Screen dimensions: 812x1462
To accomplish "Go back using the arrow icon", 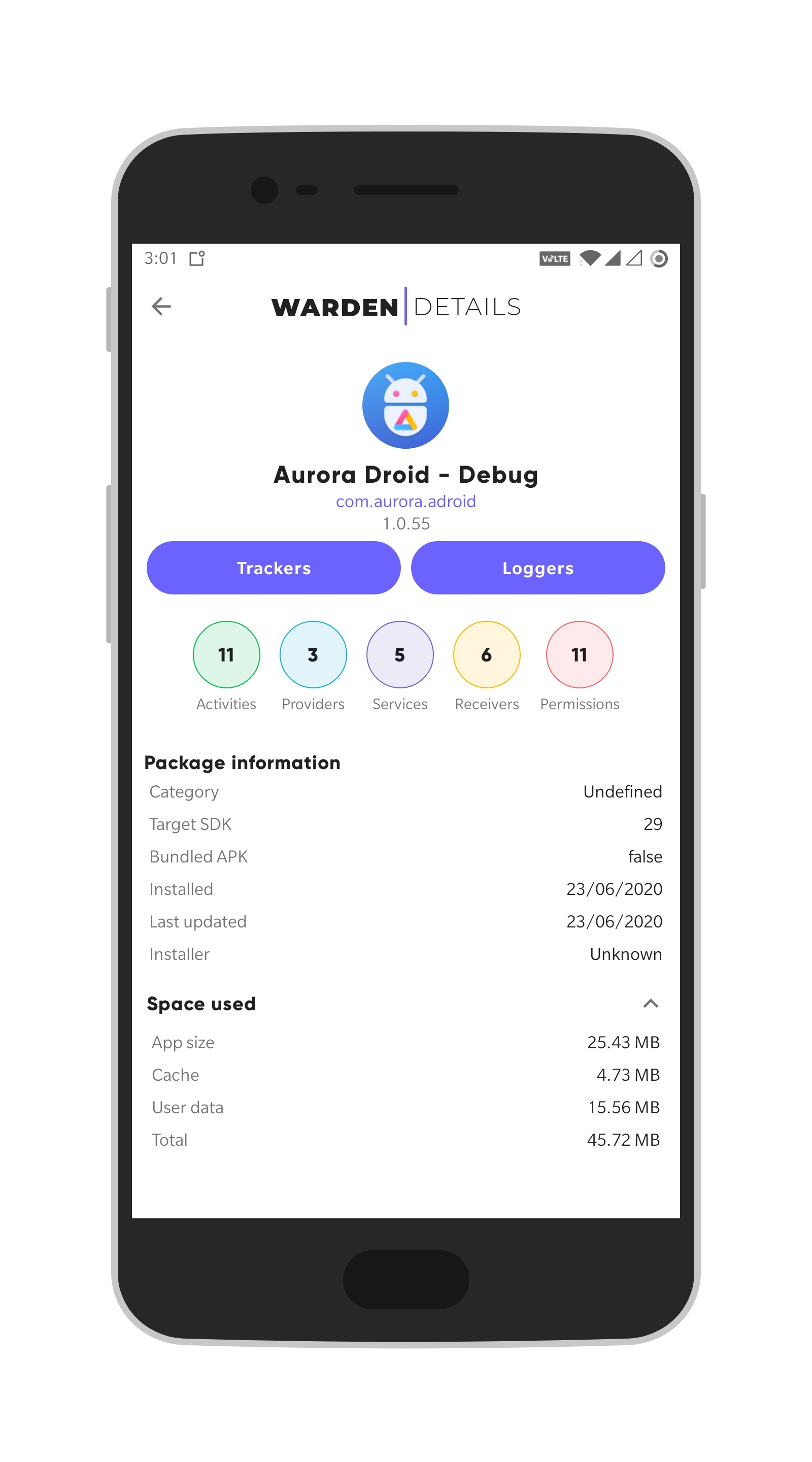I will pyautogui.click(x=161, y=307).
